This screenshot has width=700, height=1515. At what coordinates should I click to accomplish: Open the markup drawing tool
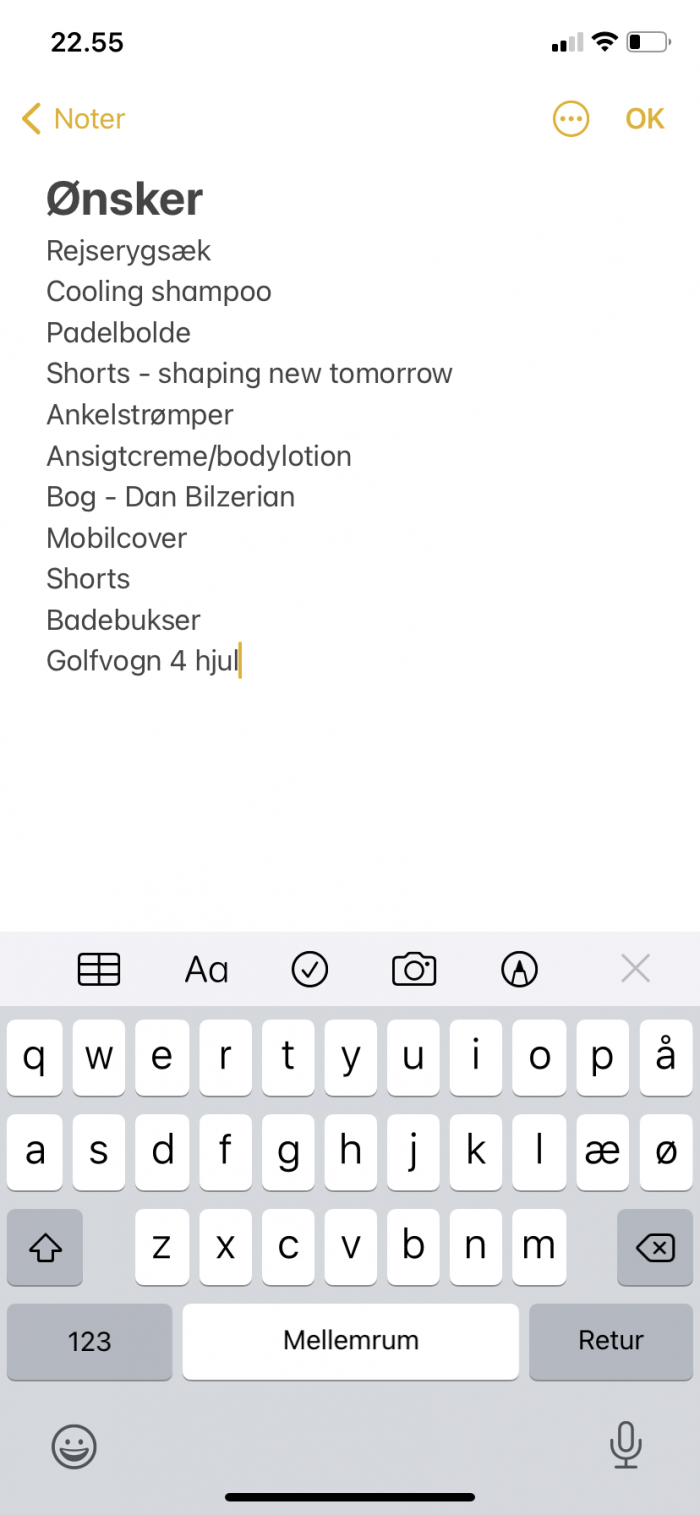519,968
